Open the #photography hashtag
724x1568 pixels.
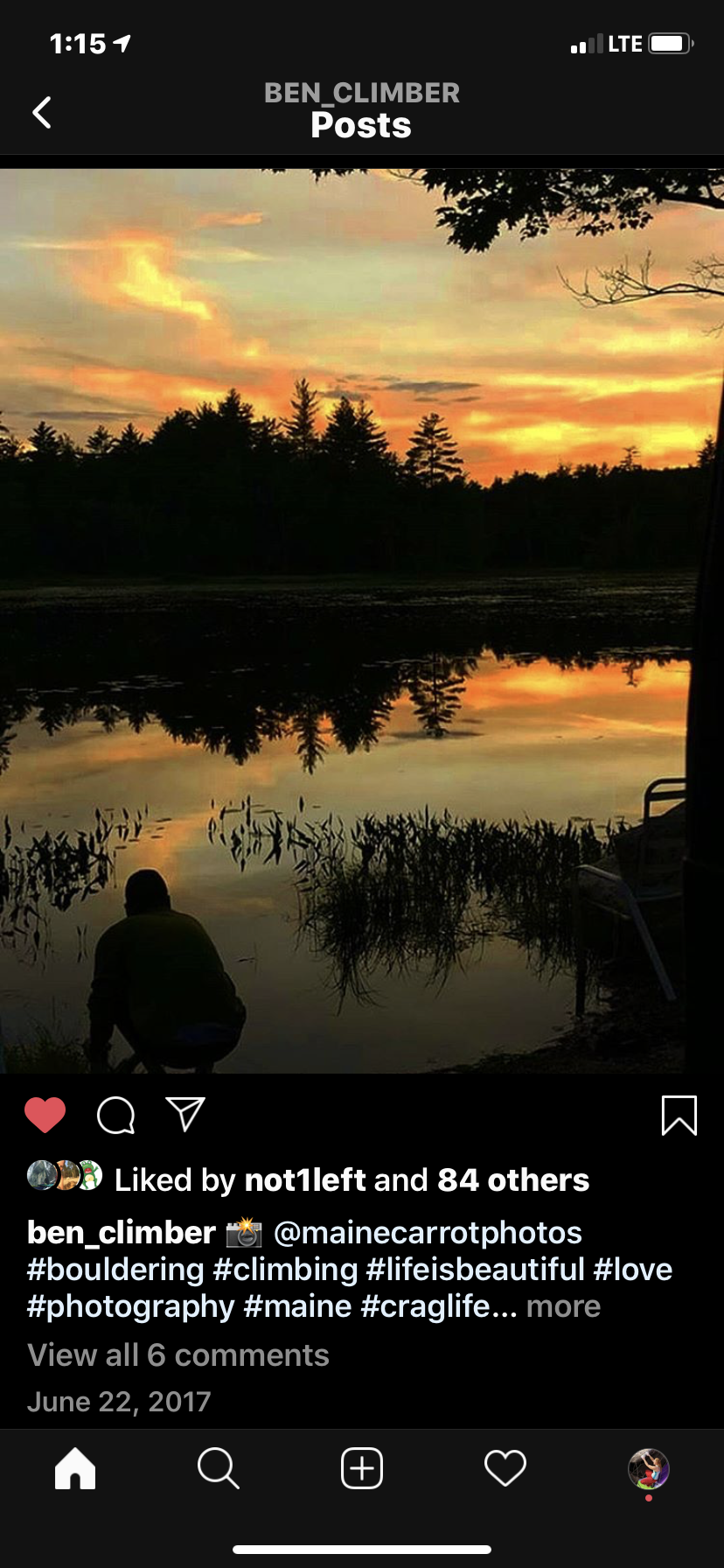coord(131,1306)
